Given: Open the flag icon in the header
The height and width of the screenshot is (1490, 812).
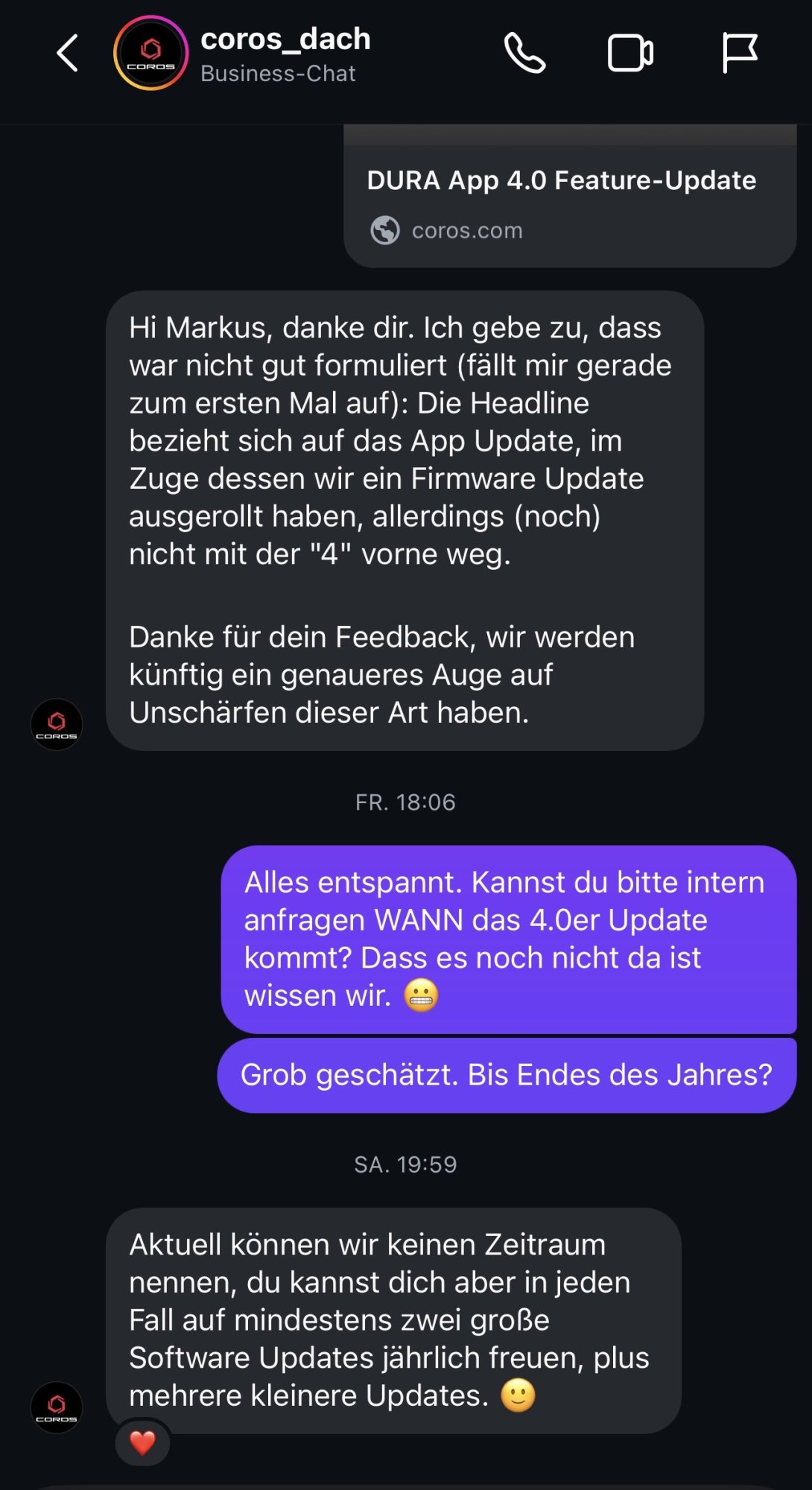Looking at the screenshot, I should 739,54.
